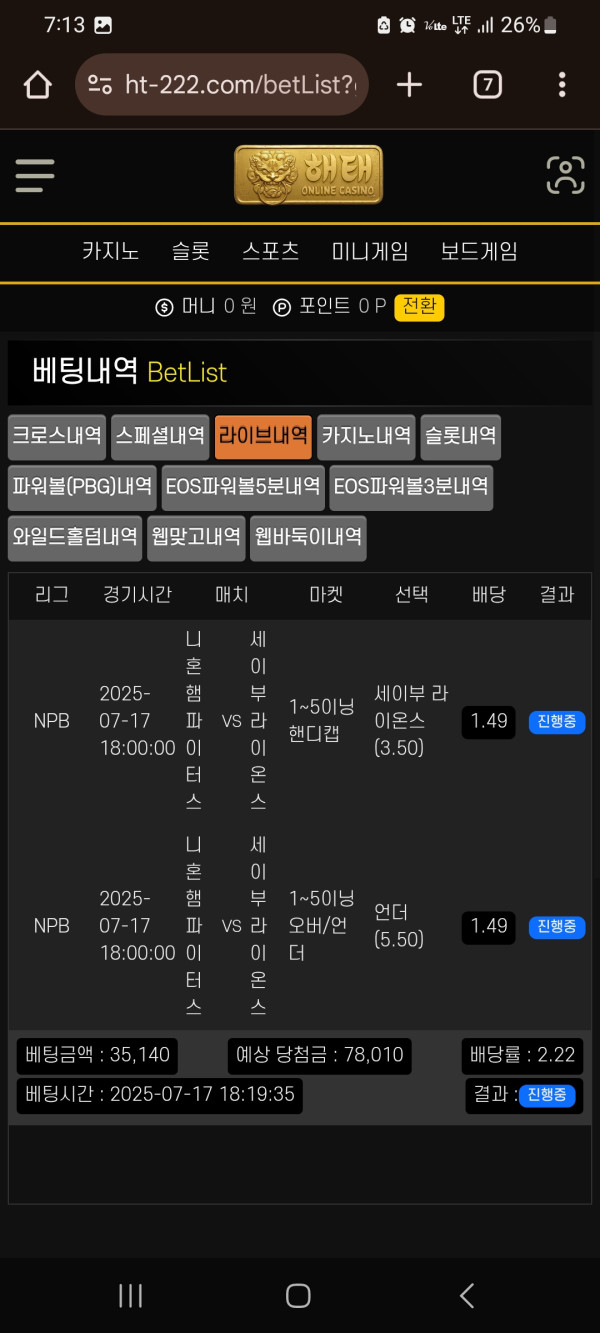The image size is (600, 1333).
Task: Open EOS파워볼3분내역 history
Action: coord(411,487)
